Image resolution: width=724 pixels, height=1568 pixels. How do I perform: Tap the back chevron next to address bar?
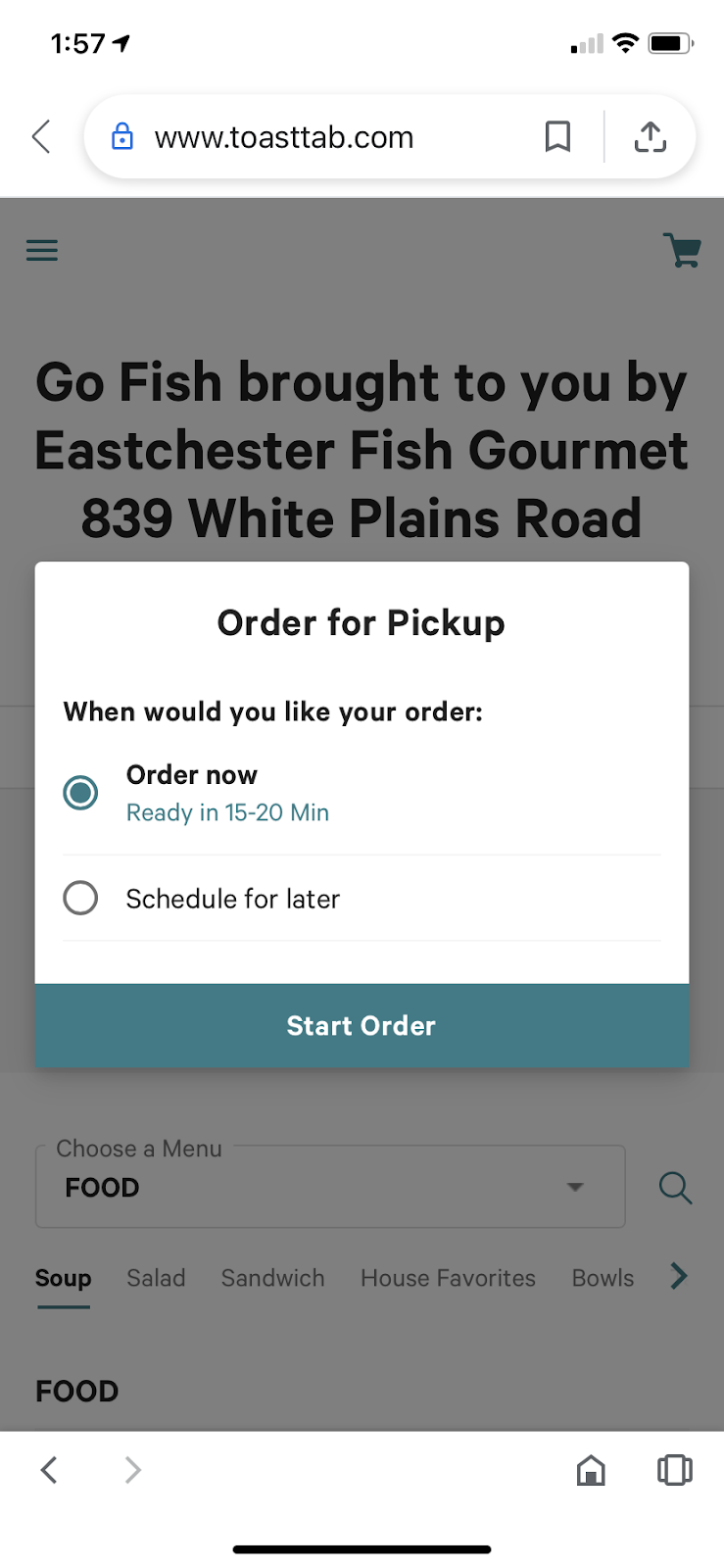40,136
